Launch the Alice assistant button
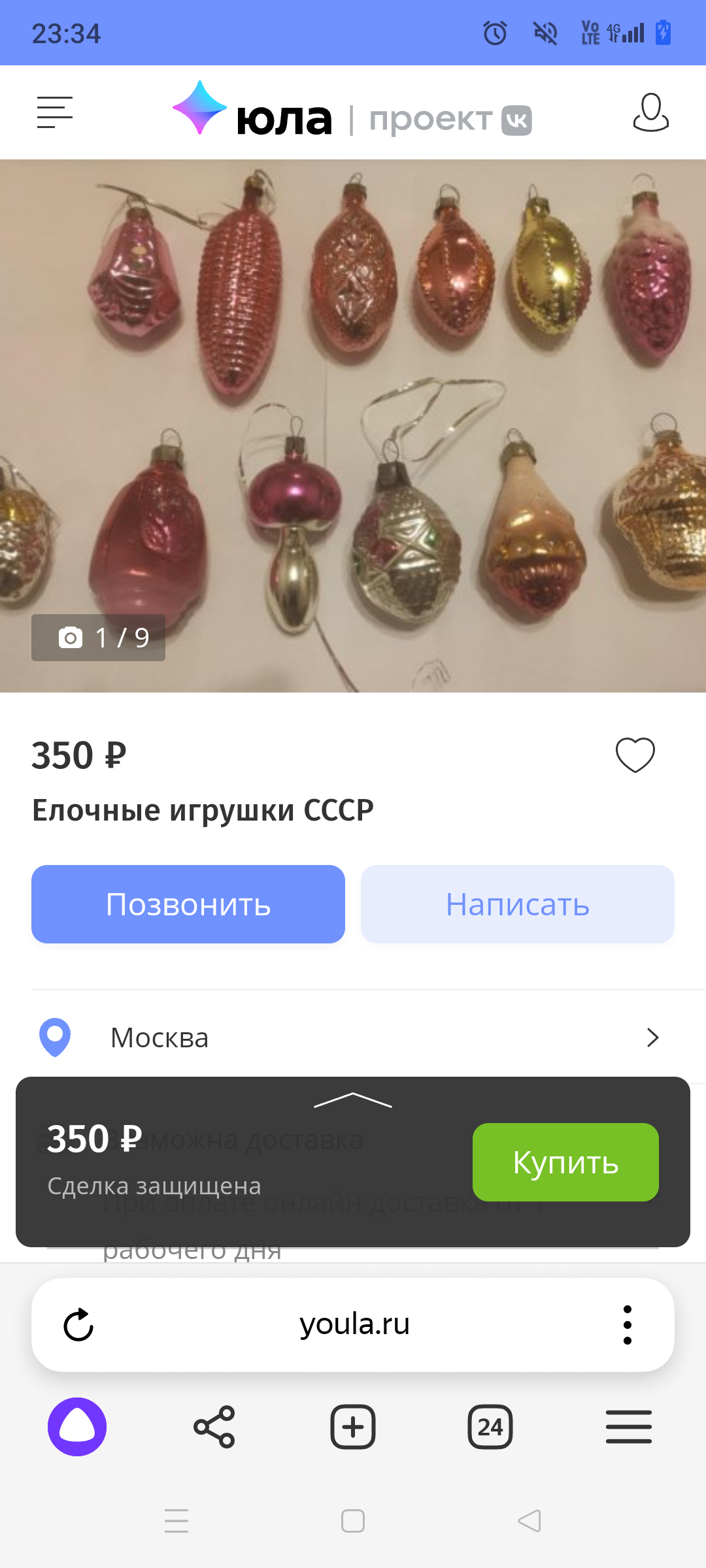Viewport: 706px width, 1568px height. (77, 1427)
